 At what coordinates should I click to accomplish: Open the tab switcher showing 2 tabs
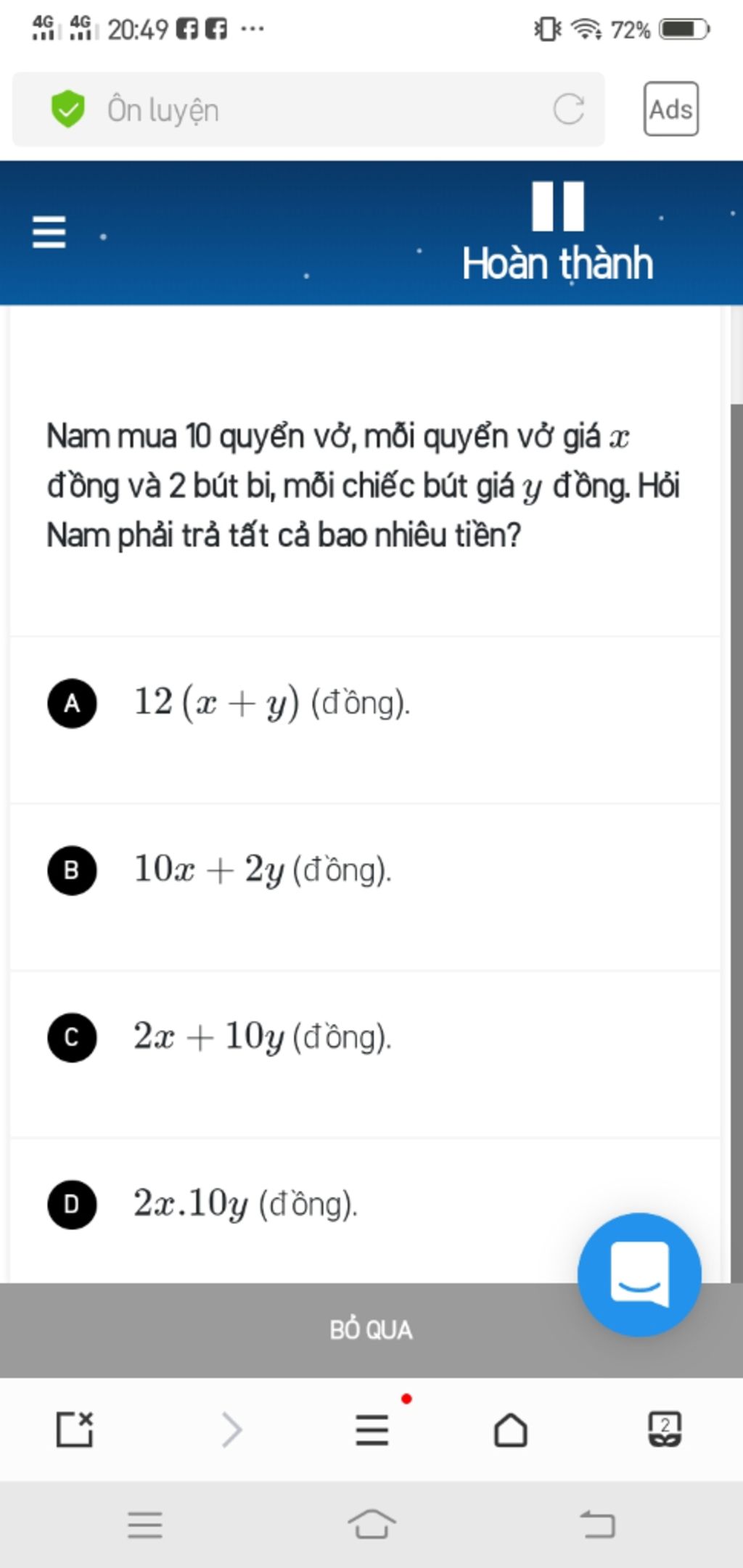665,1429
